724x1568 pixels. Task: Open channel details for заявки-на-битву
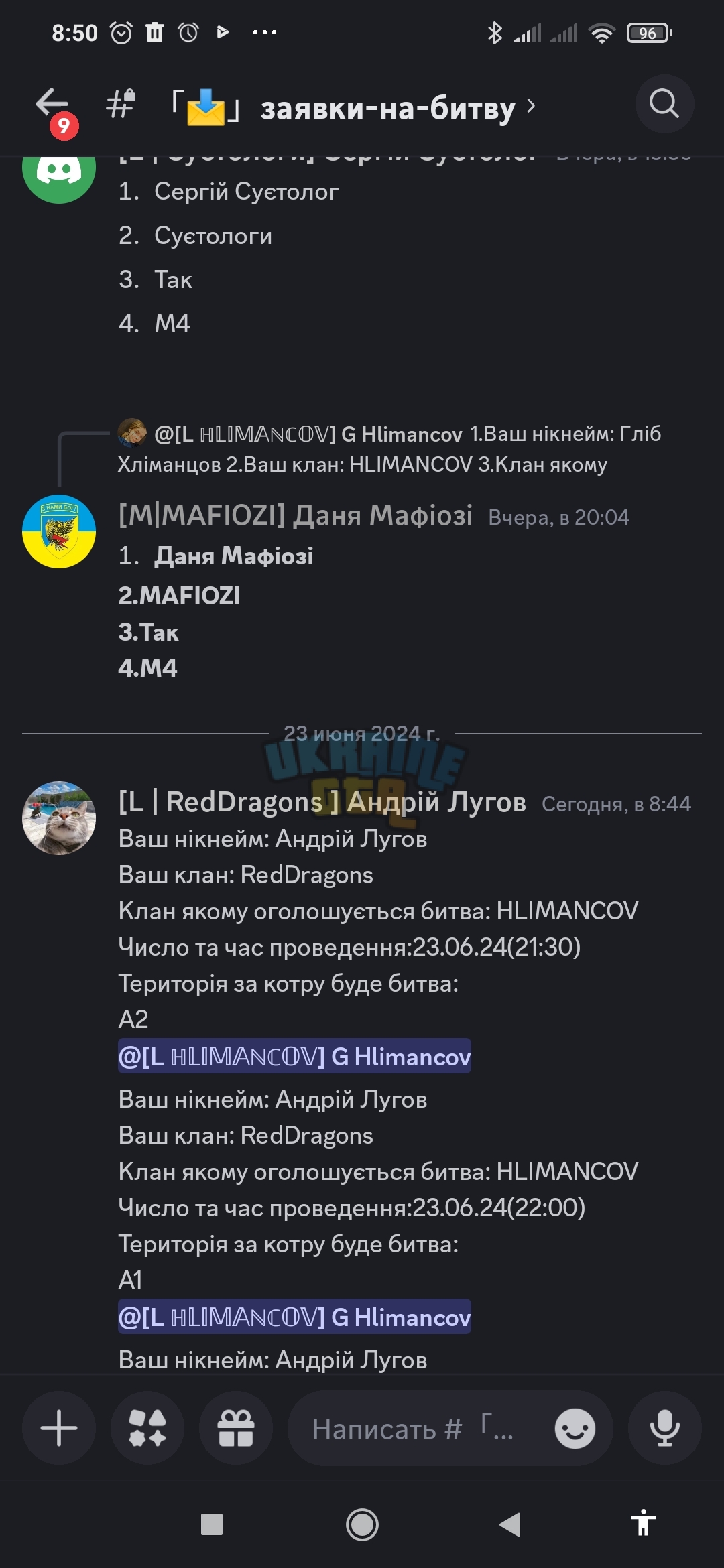pos(353,107)
